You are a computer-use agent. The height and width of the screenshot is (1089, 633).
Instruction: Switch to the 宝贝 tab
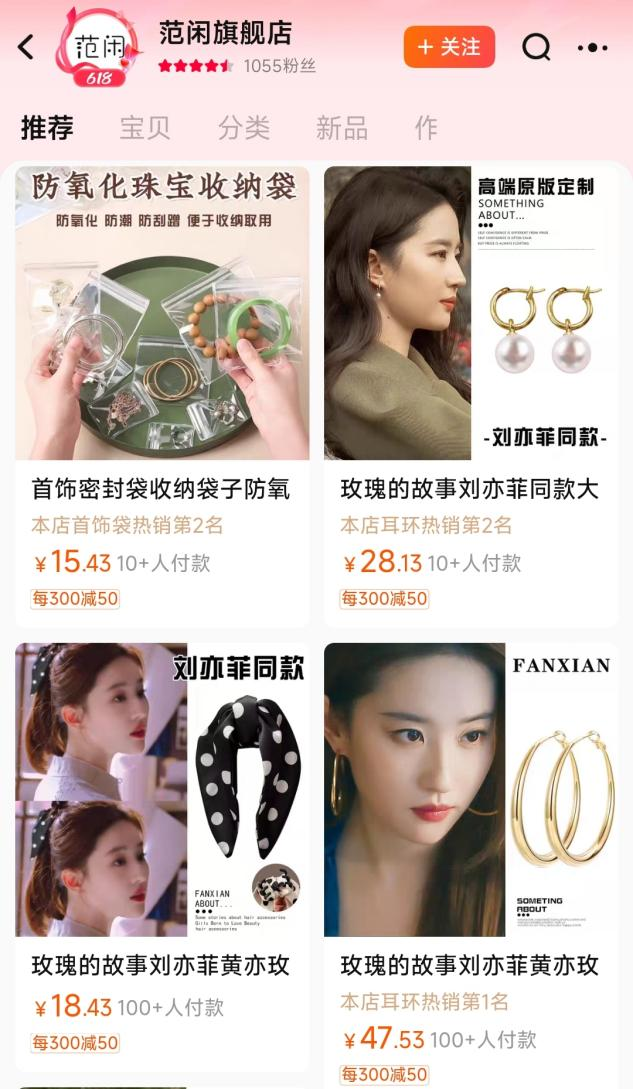tap(145, 128)
